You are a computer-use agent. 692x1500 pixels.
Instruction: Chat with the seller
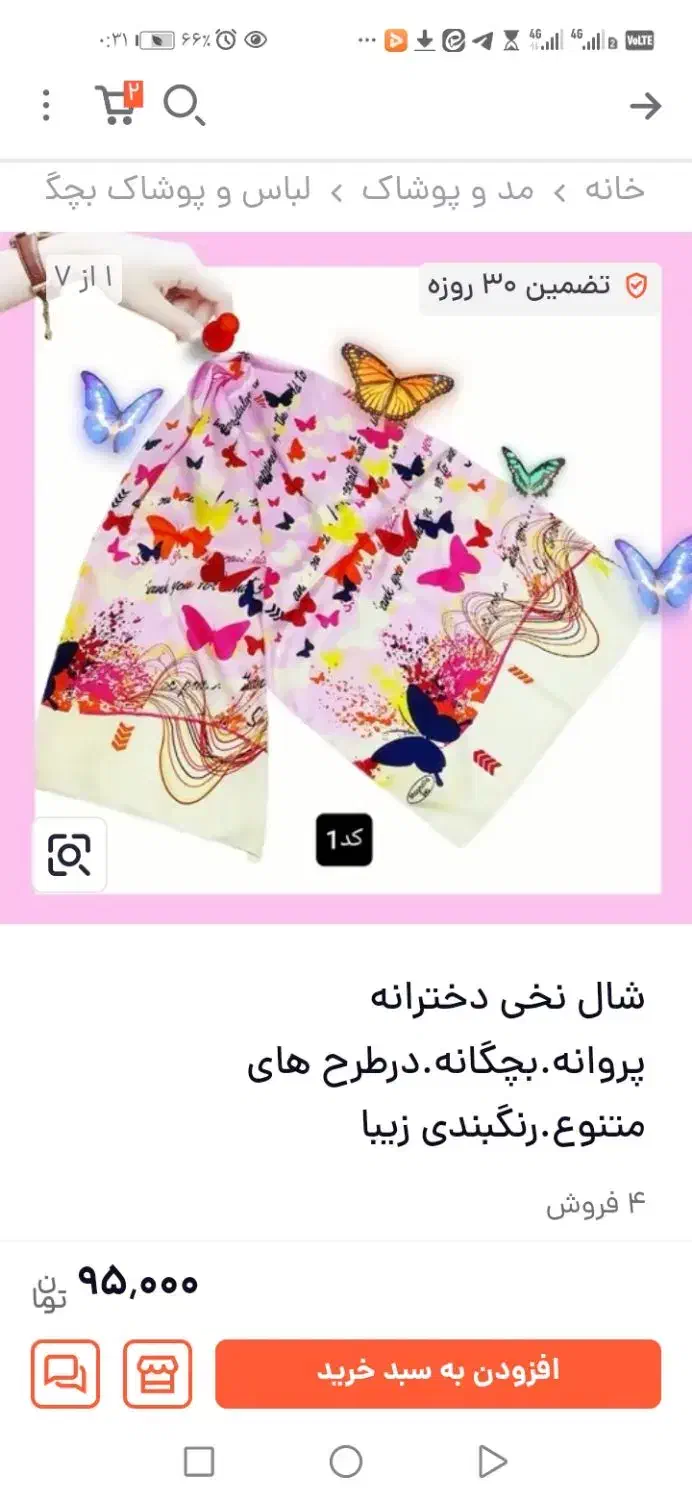[x=66, y=1374]
